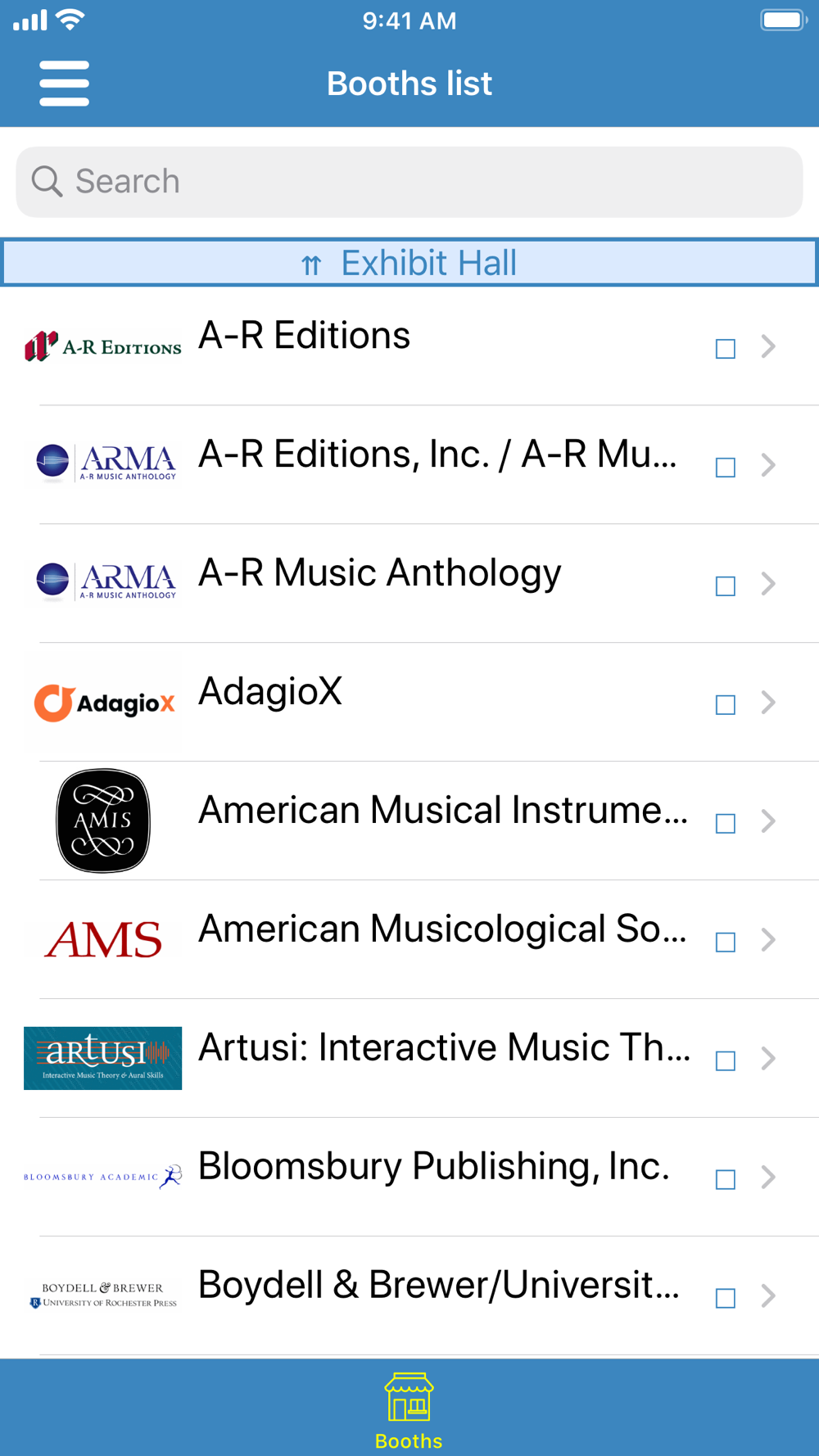The image size is (819, 1456).
Task: Mark the AdagioX checkbox
Action: coord(725,705)
